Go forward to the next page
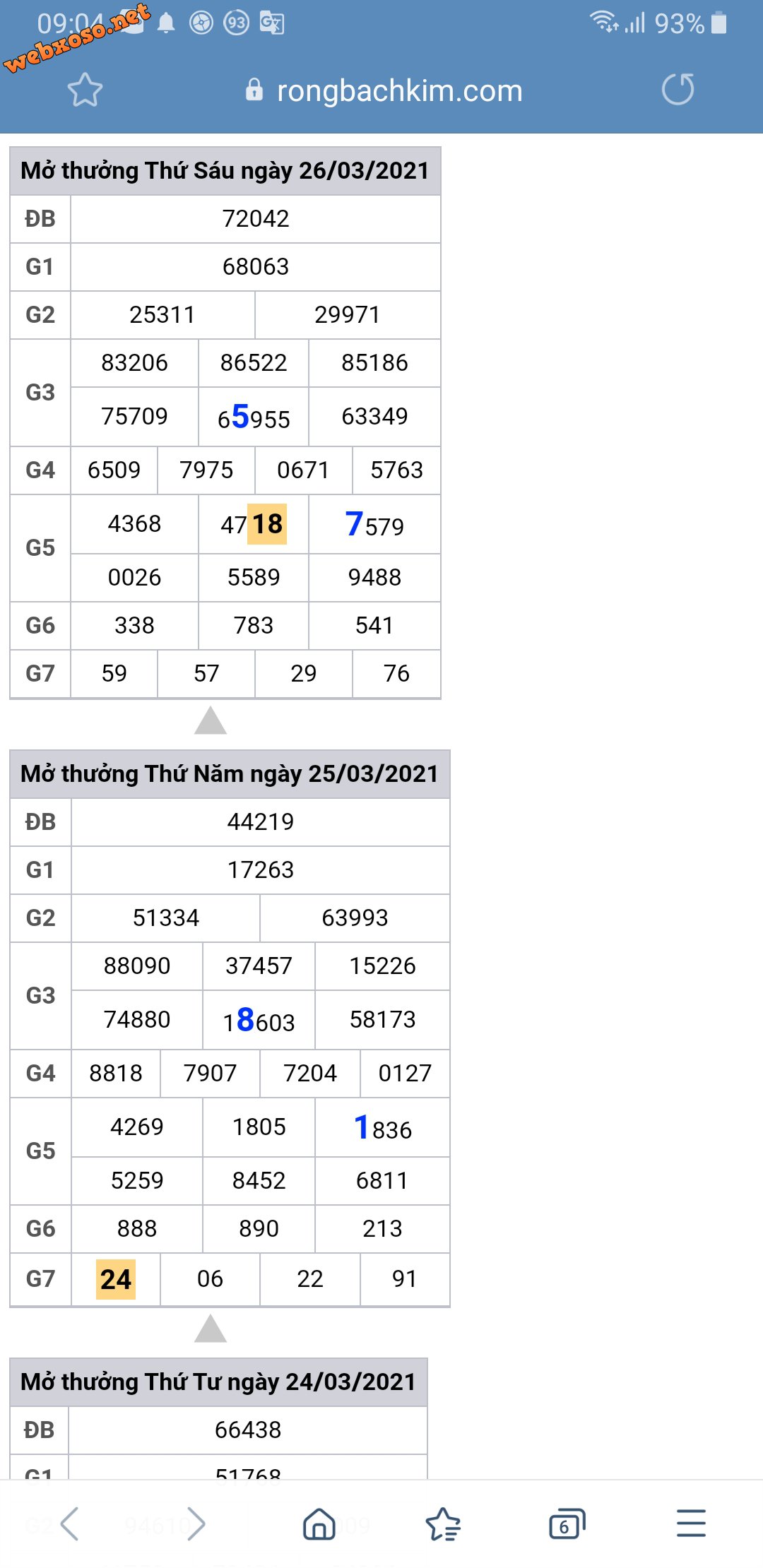 tap(196, 1524)
